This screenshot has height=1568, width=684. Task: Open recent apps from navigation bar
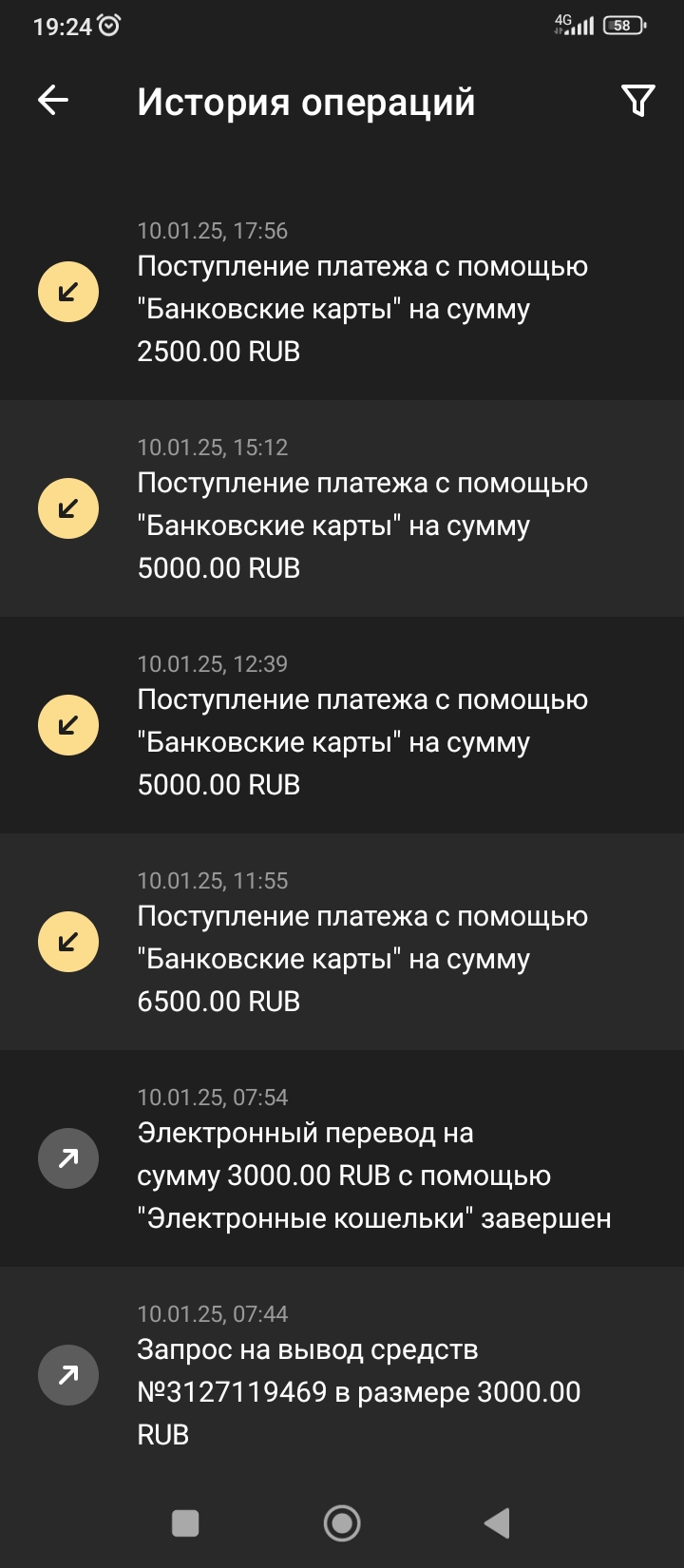click(185, 1523)
